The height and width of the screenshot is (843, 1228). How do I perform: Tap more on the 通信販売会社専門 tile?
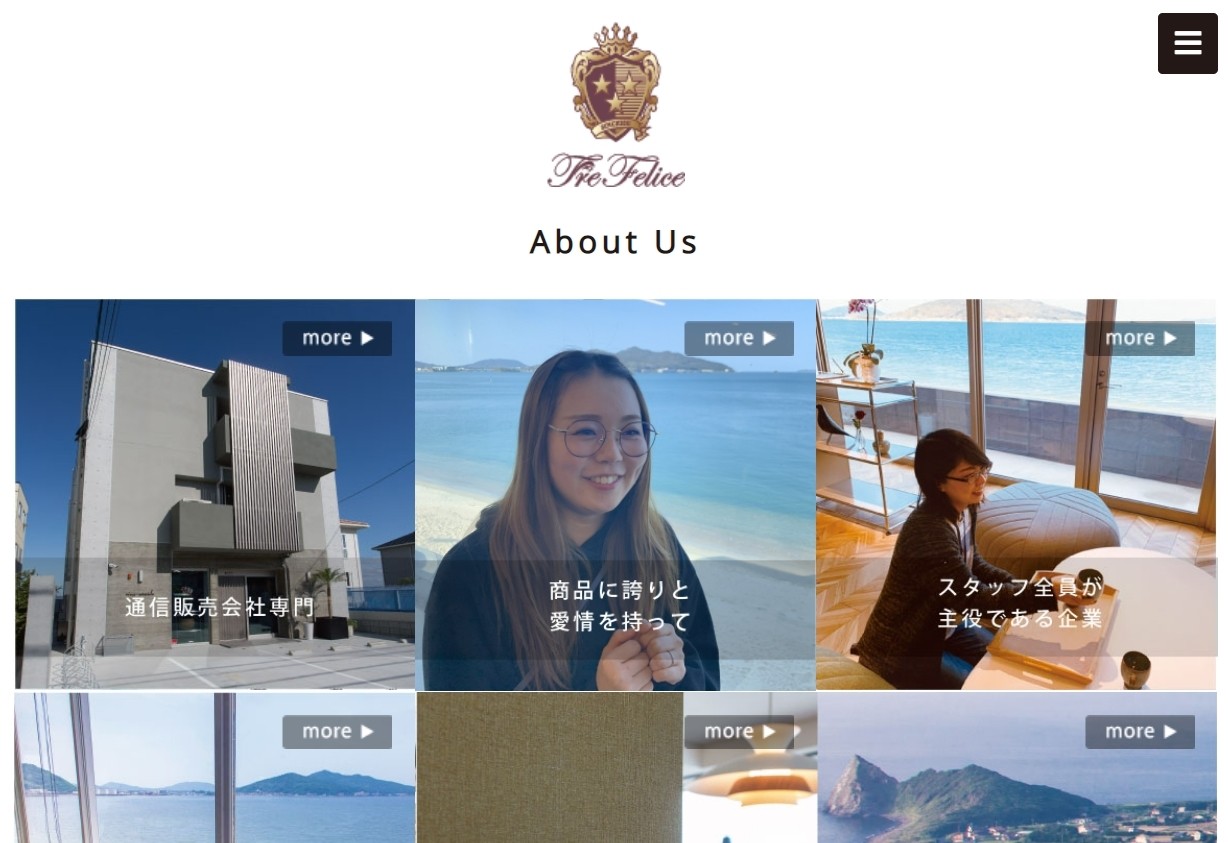click(x=337, y=338)
